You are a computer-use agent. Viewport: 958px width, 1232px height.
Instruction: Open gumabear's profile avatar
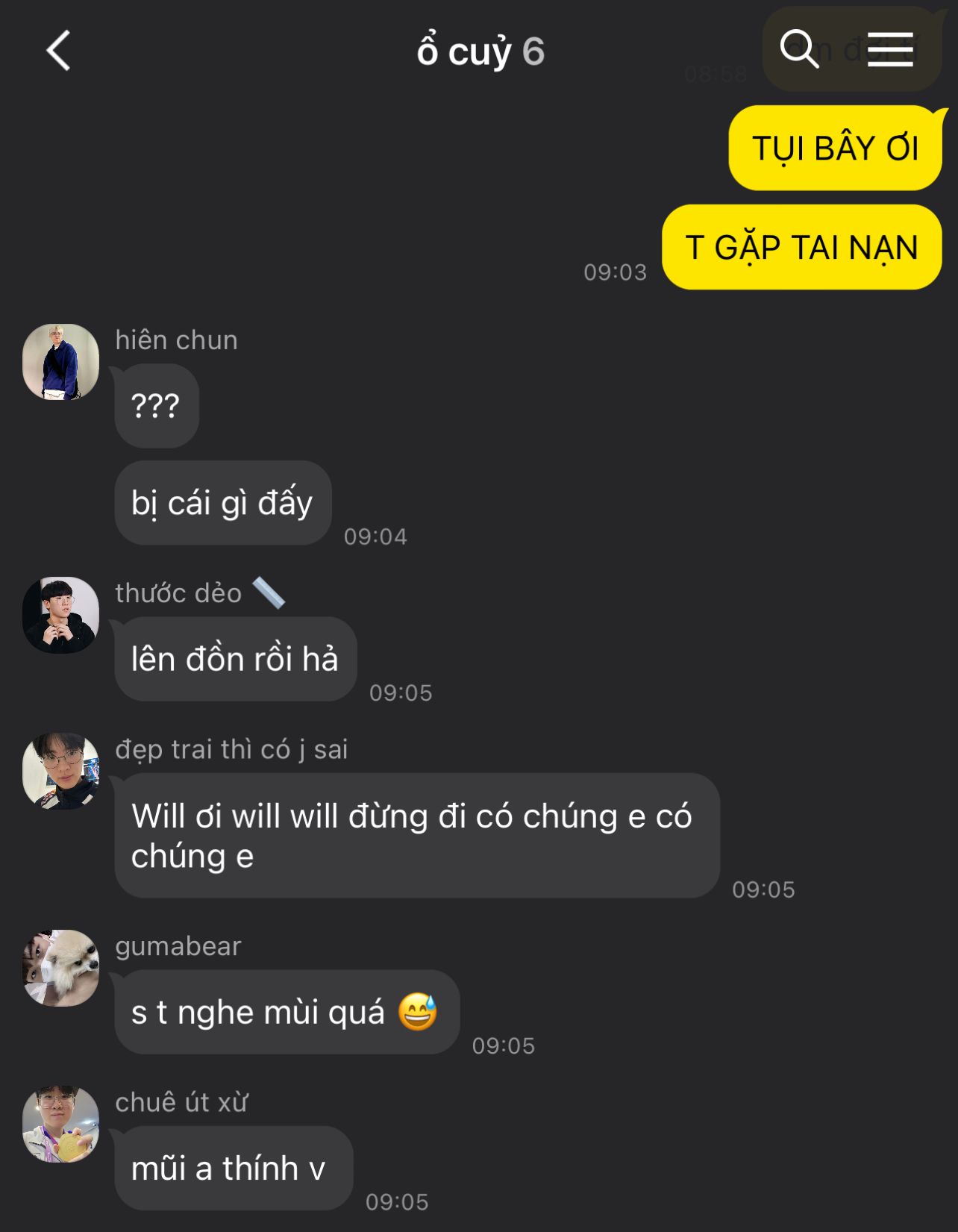click(61, 968)
